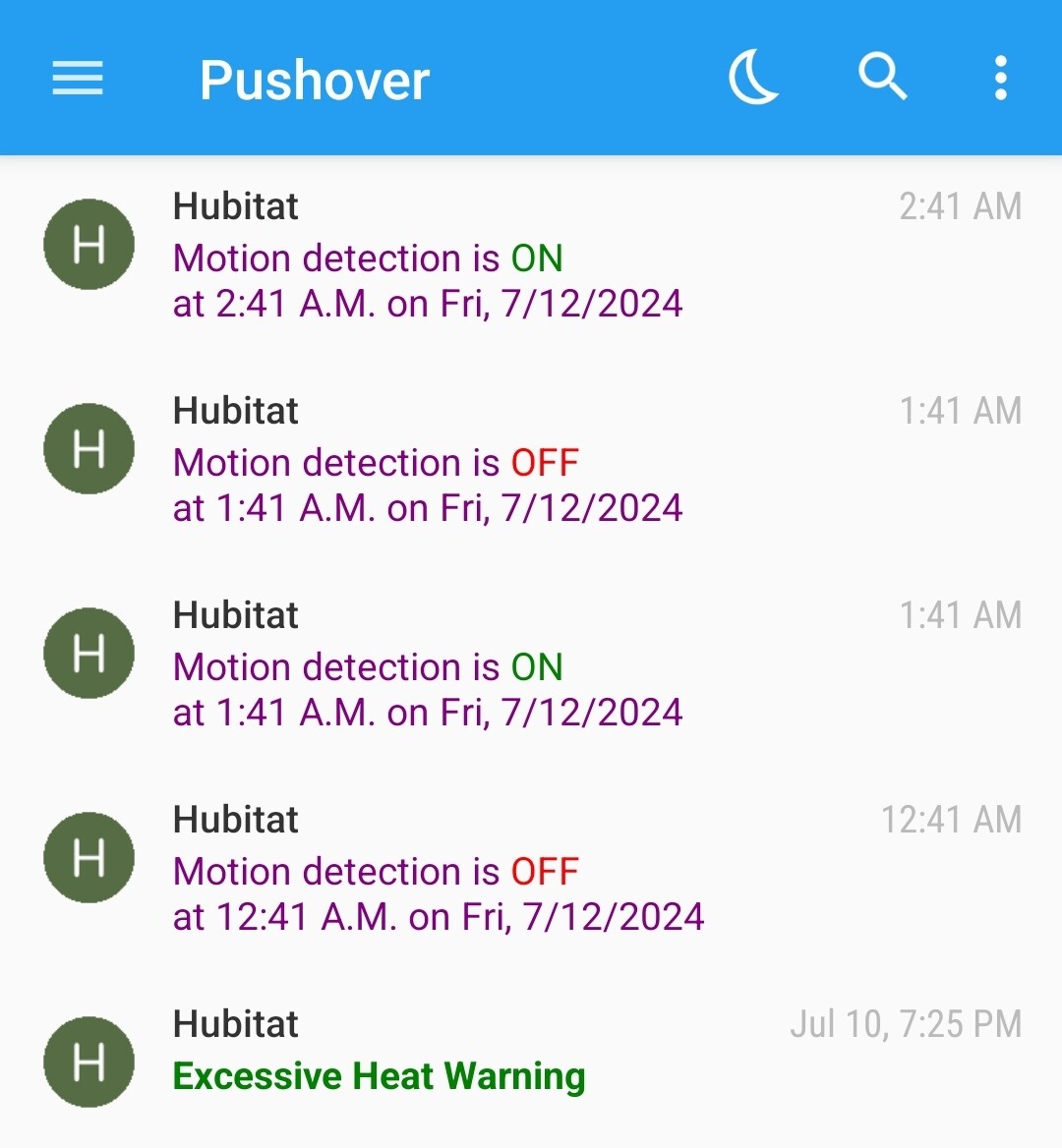Tap the quiet hours moon icon
The width and height of the screenshot is (1062, 1148).
(x=753, y=78)
